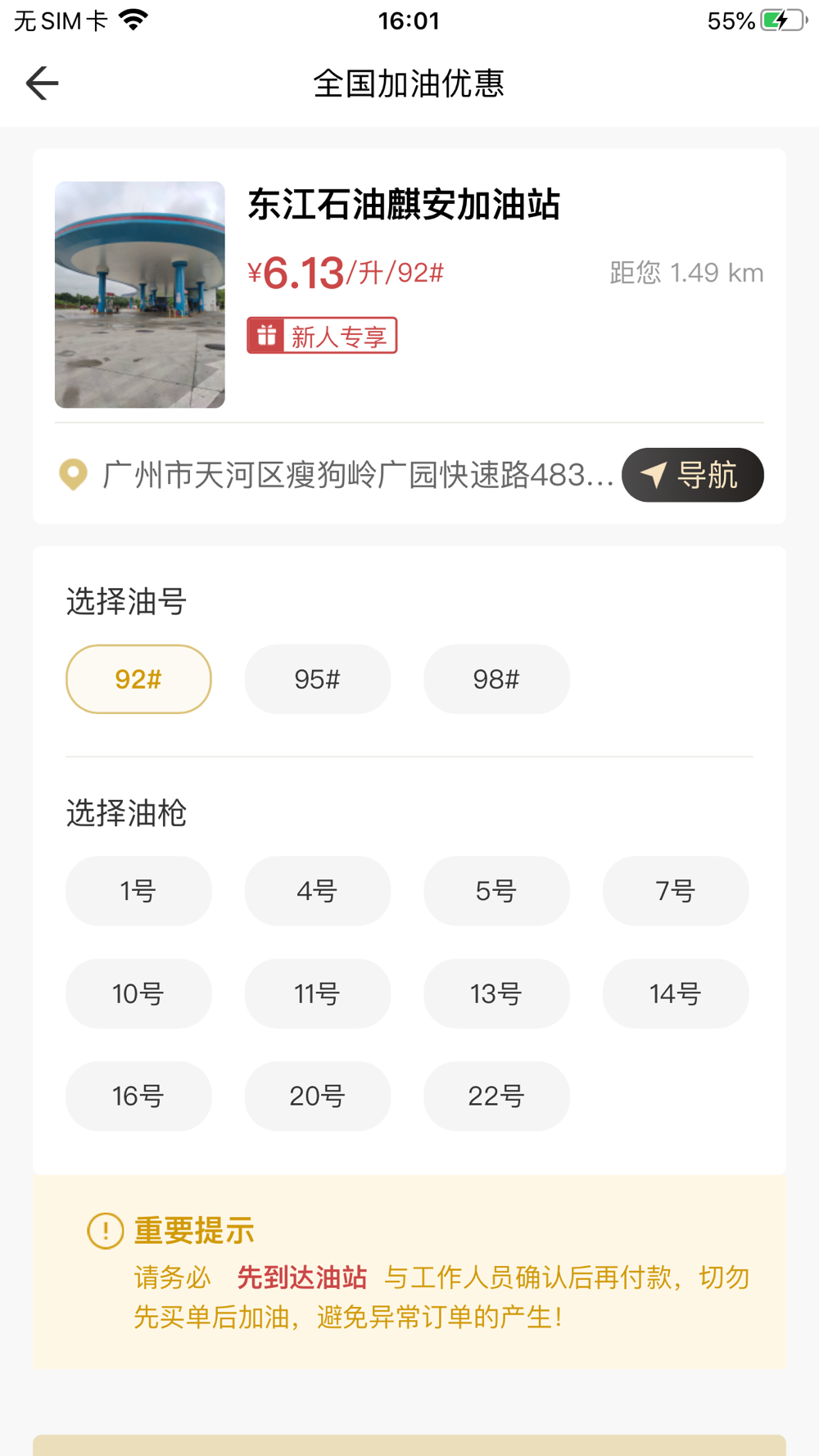This screenshot has width=819, height=1456.
Task: Start navigation with the 导航 button
Action: (x=692, y=475)
